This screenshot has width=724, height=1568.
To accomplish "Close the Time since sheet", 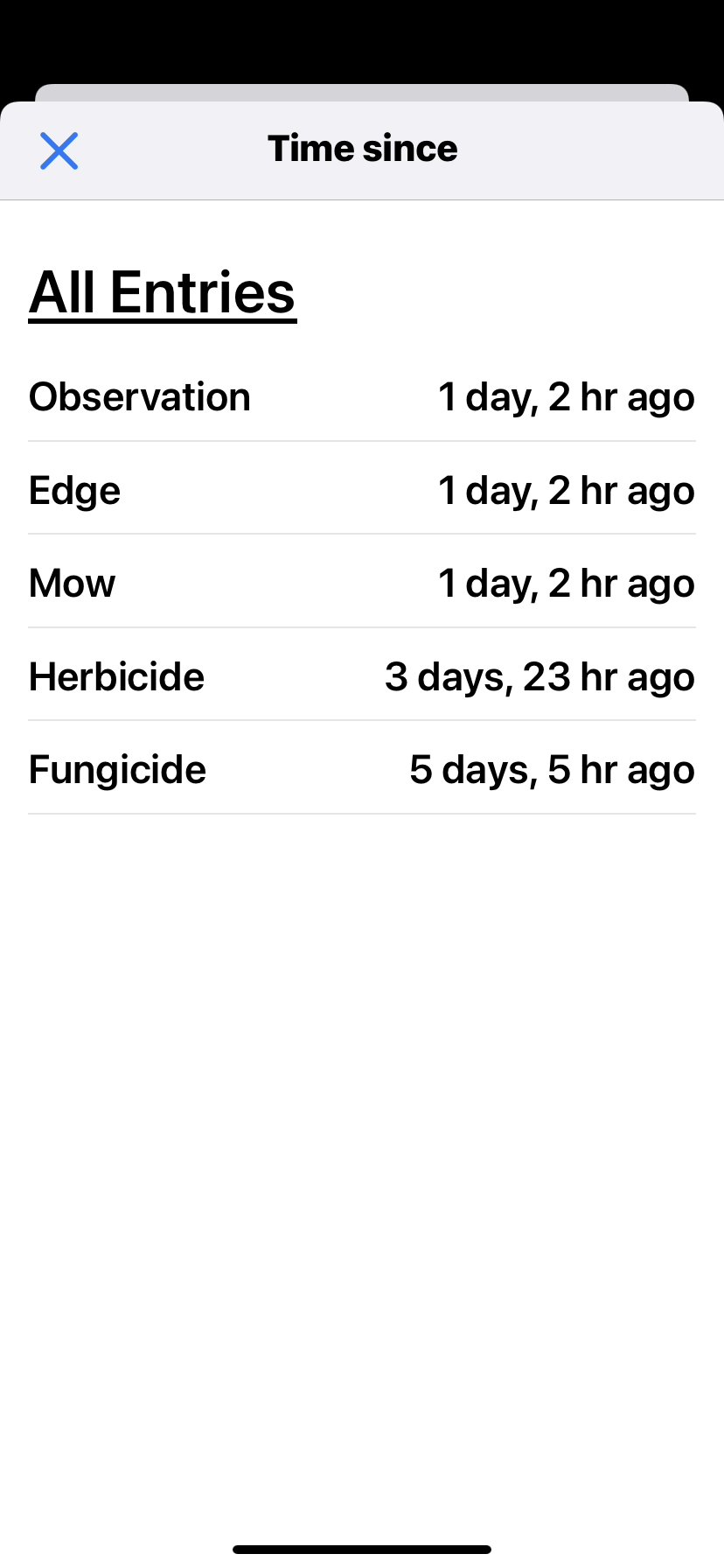I will click(x=59, y=150).
